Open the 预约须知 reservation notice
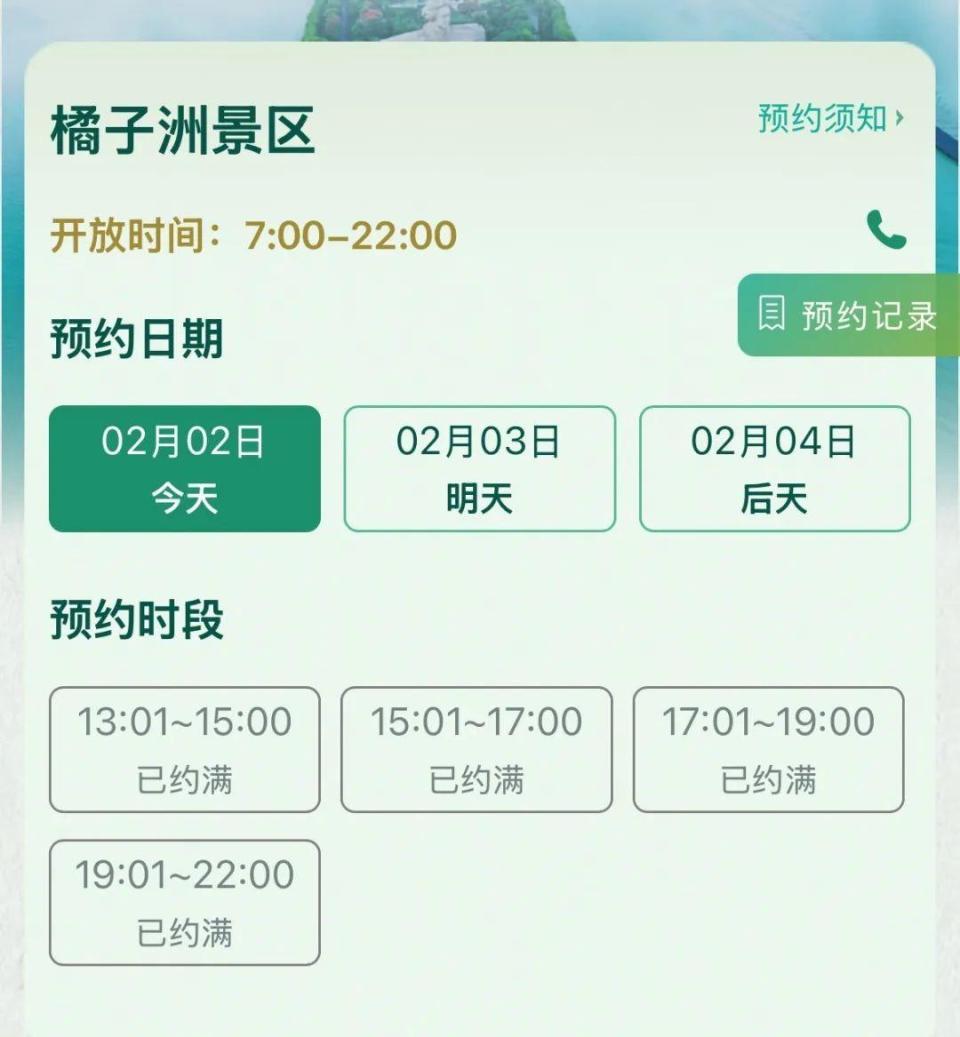Screen dimensions: 960x1037 816,120
